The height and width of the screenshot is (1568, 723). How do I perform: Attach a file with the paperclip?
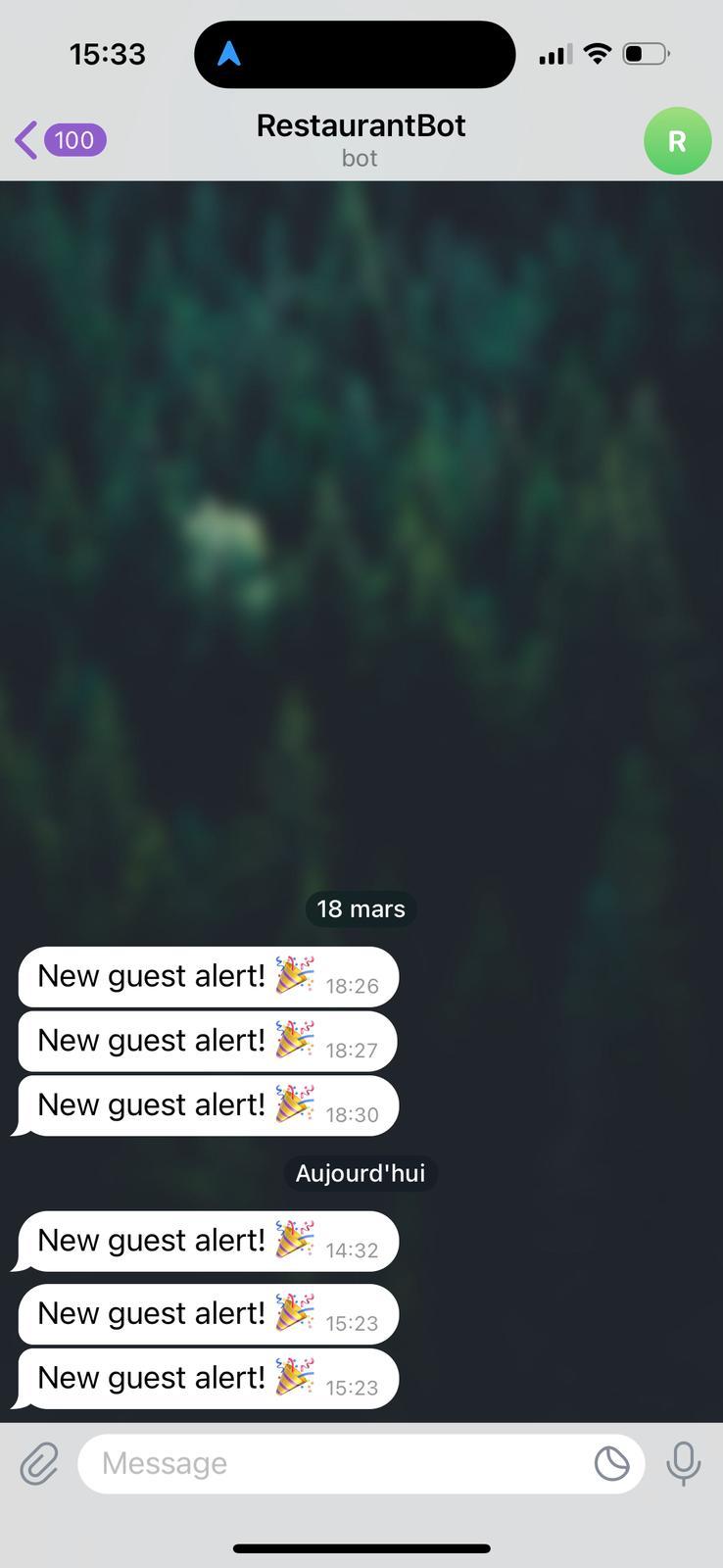39,1464
